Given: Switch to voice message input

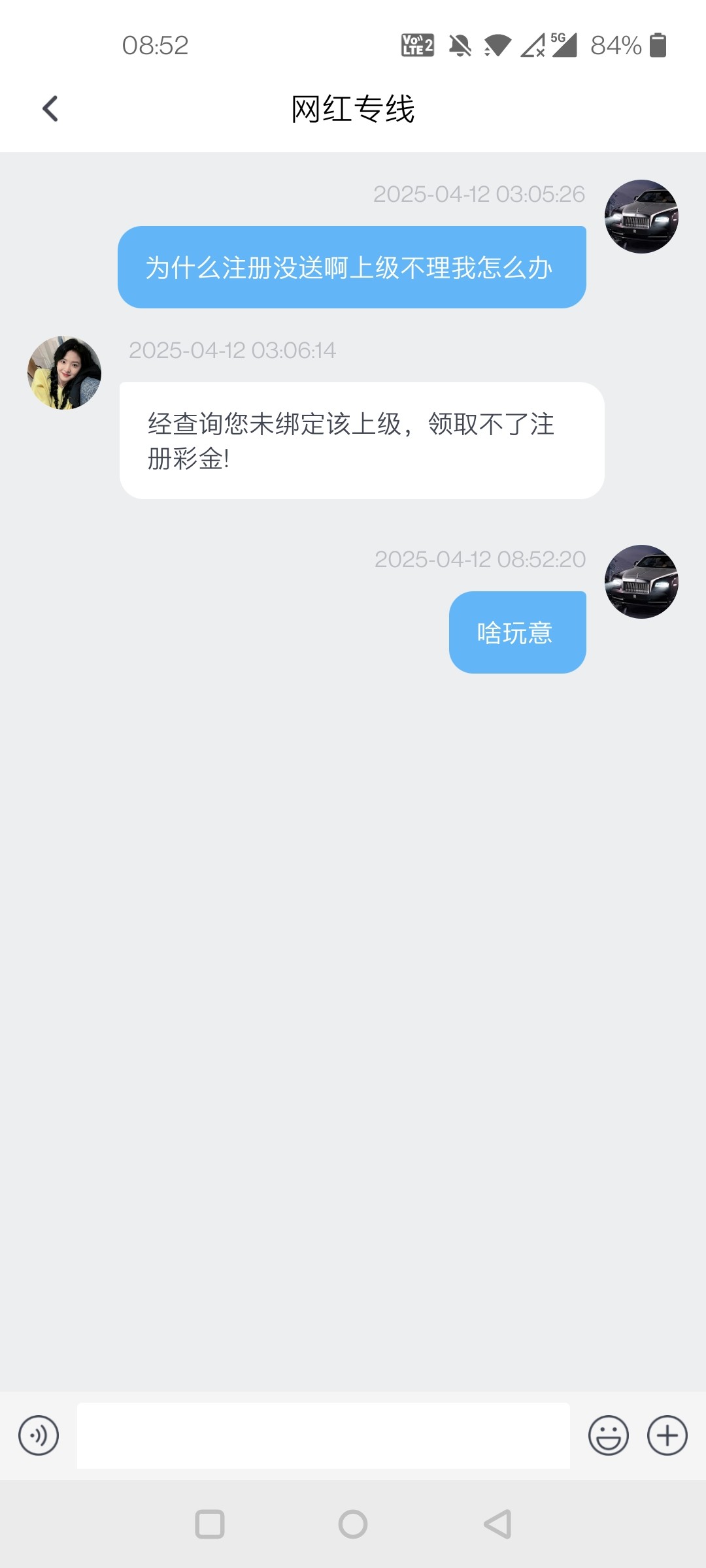Looking at the screenshot, I should coord(39,1435).
